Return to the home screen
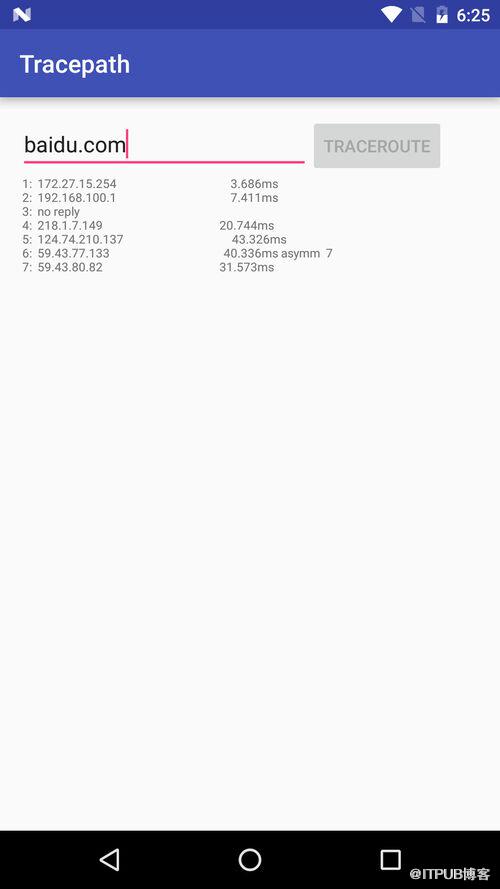The width and height of the screenshot is (500, 889). 250,860
